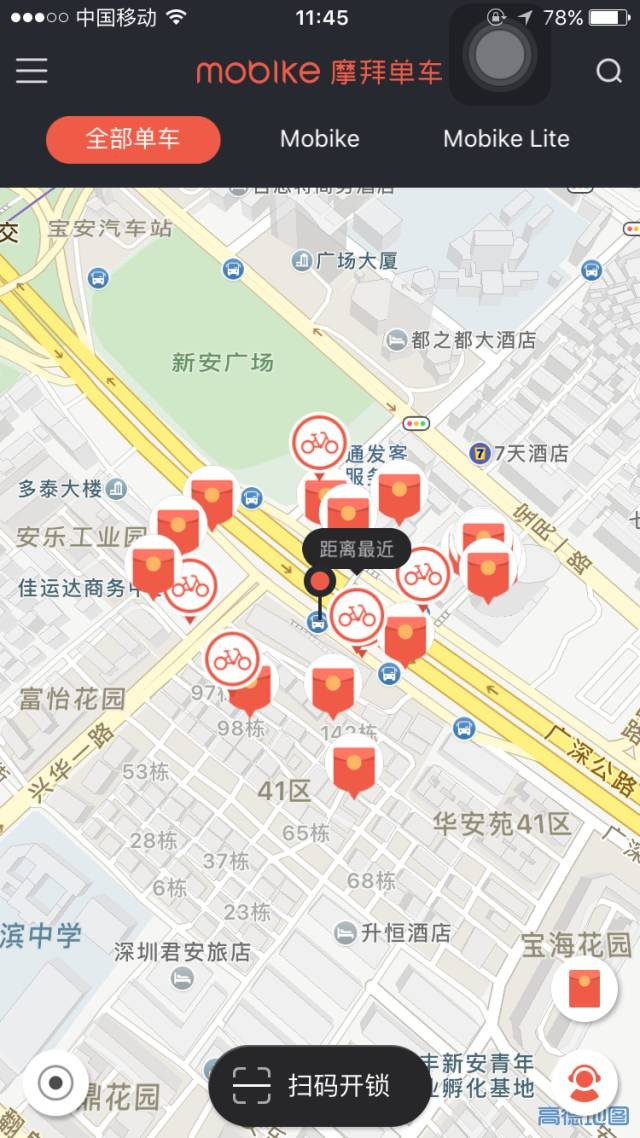This screenshot has height=1138, width=640.
Task: Tap the 距离最近 nearest-bike pin
Action: tap(320, 581)
